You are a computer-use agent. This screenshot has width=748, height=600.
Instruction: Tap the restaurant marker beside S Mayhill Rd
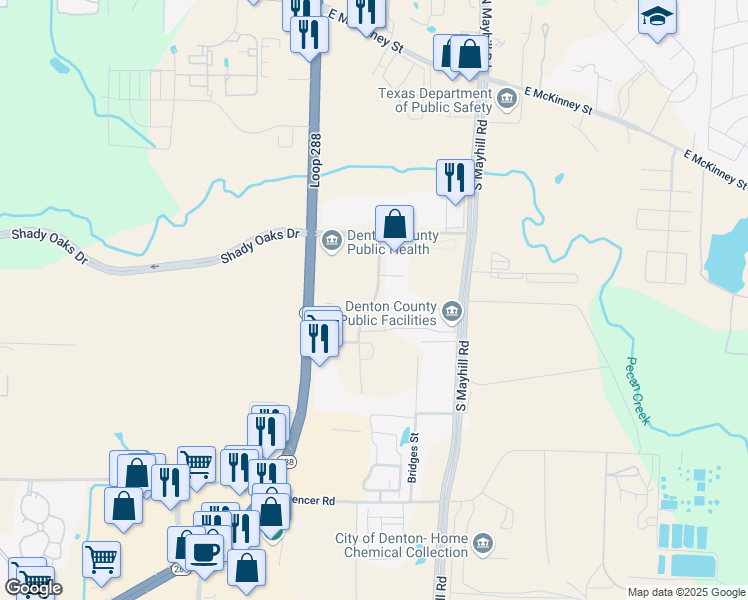pos(456,180)
